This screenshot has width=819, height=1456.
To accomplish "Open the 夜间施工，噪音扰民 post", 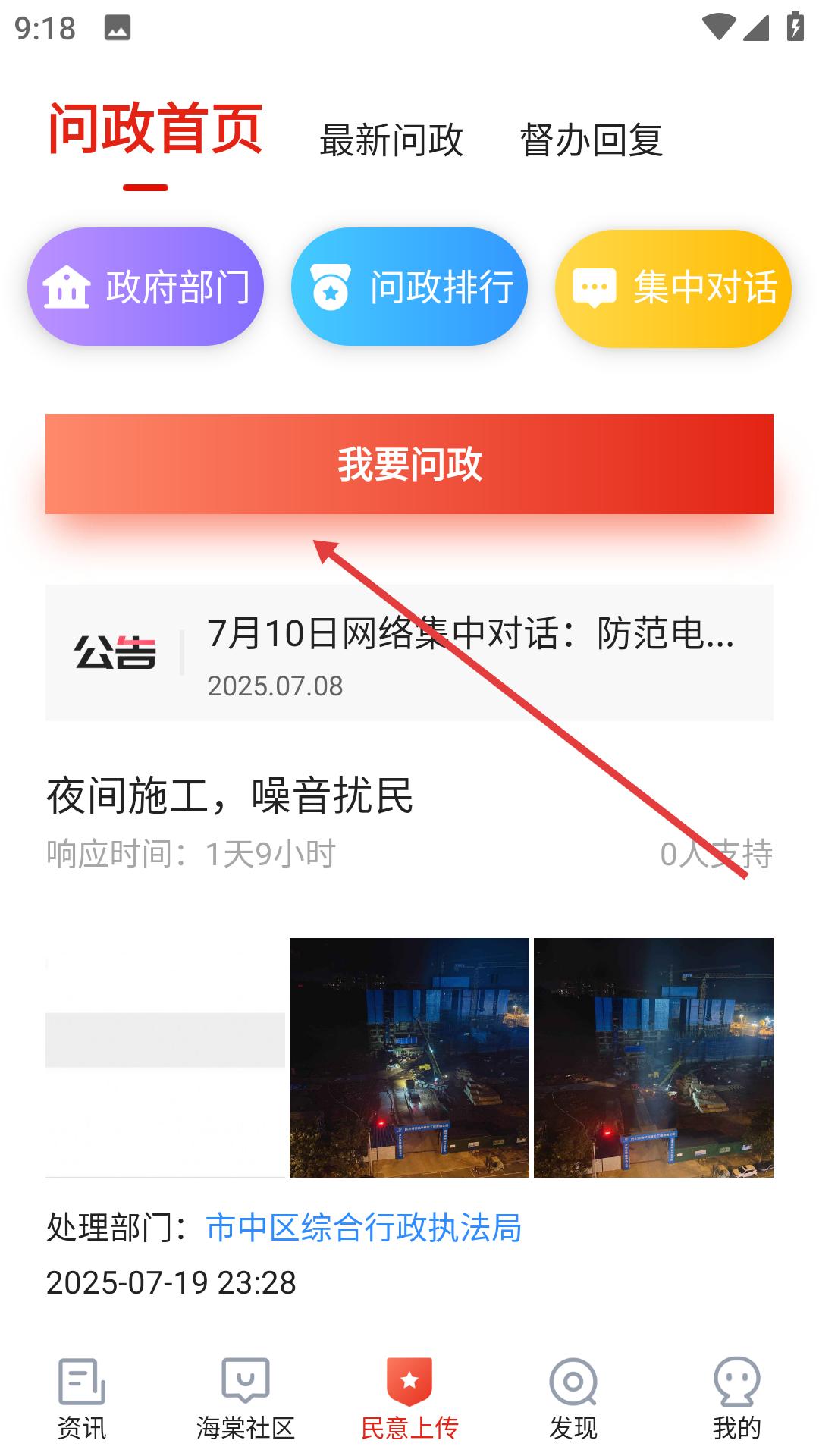I will (230, 795).
